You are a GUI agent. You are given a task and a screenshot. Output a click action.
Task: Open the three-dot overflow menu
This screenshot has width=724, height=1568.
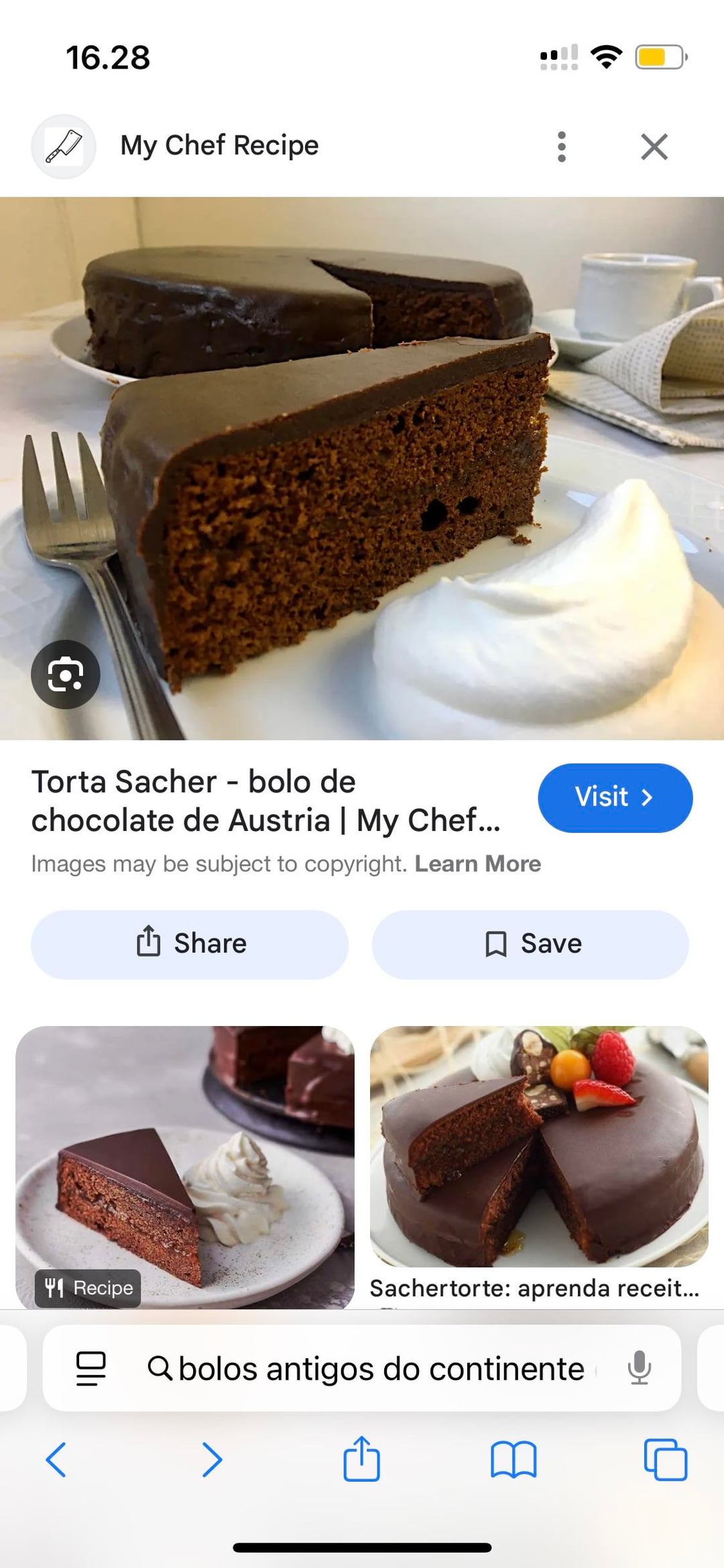coord(562,146)
